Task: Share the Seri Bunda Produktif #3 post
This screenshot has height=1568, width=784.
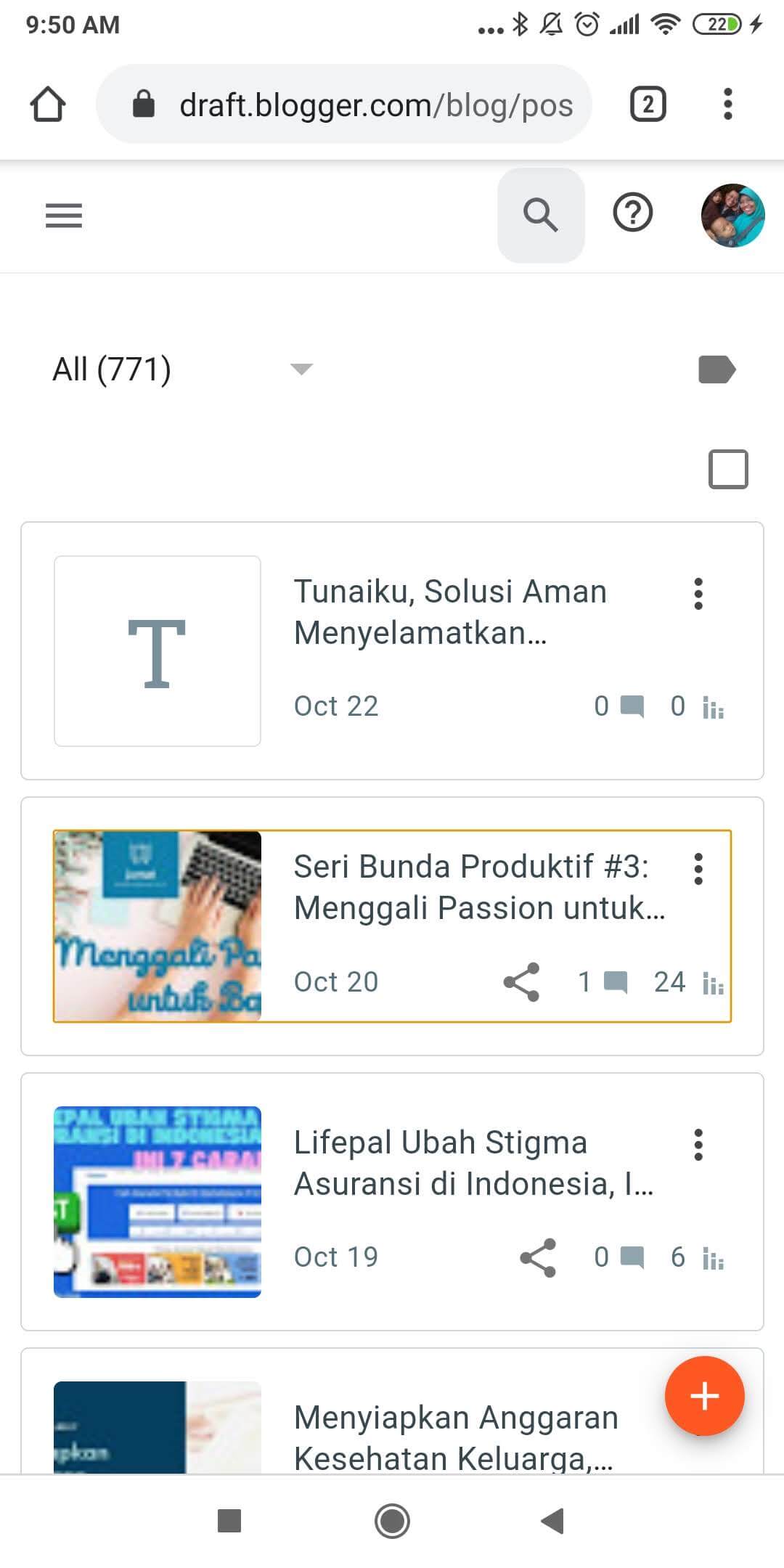Action: pos(521,982)
